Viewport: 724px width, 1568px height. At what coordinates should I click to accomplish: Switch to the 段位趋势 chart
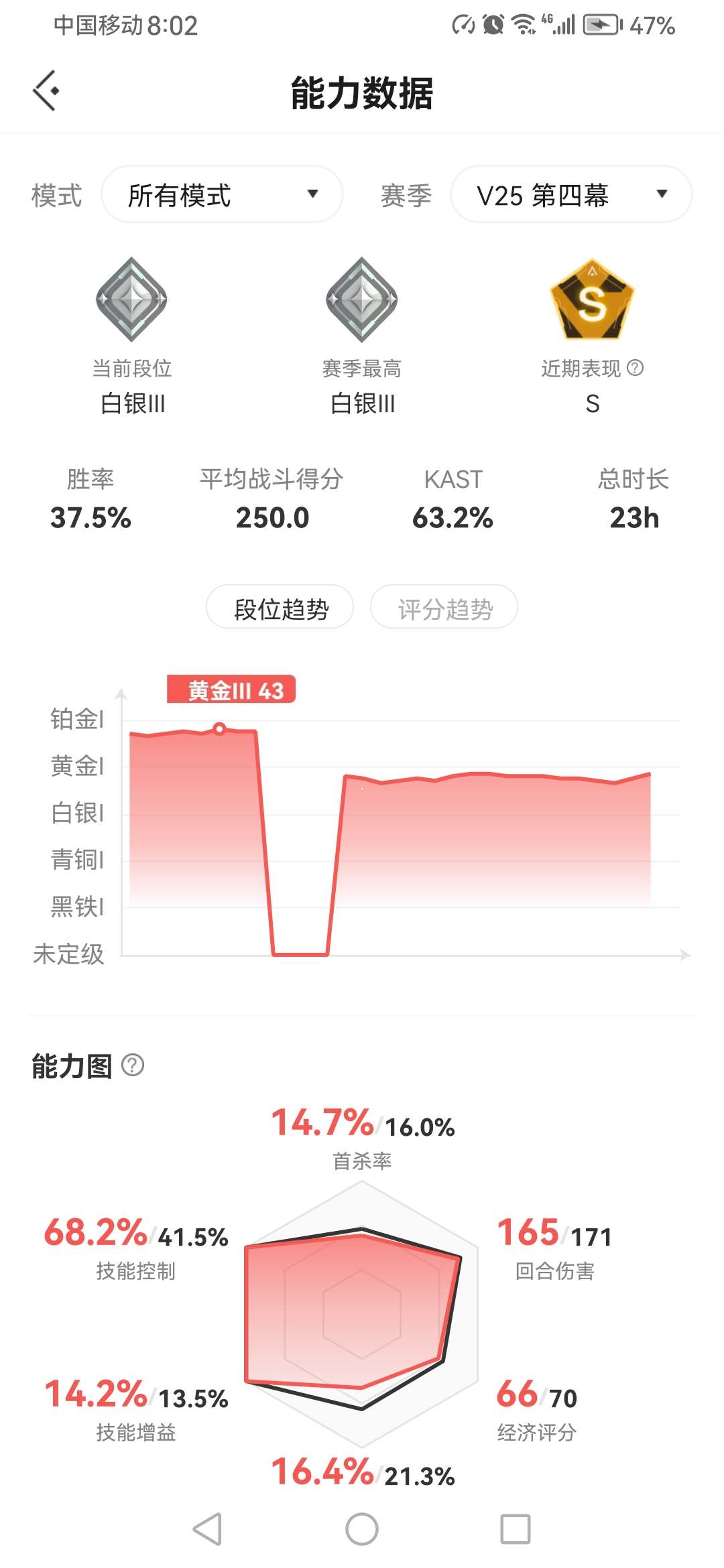[280, 607]
